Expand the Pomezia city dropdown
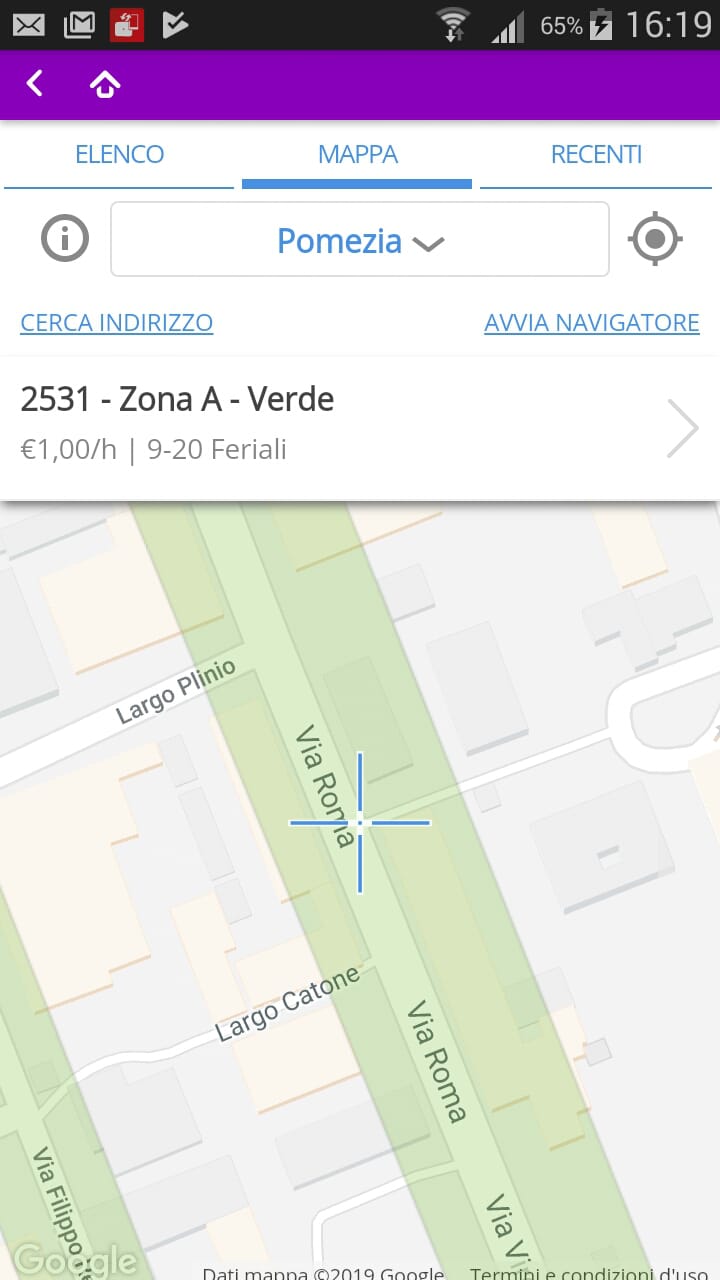 360,239
